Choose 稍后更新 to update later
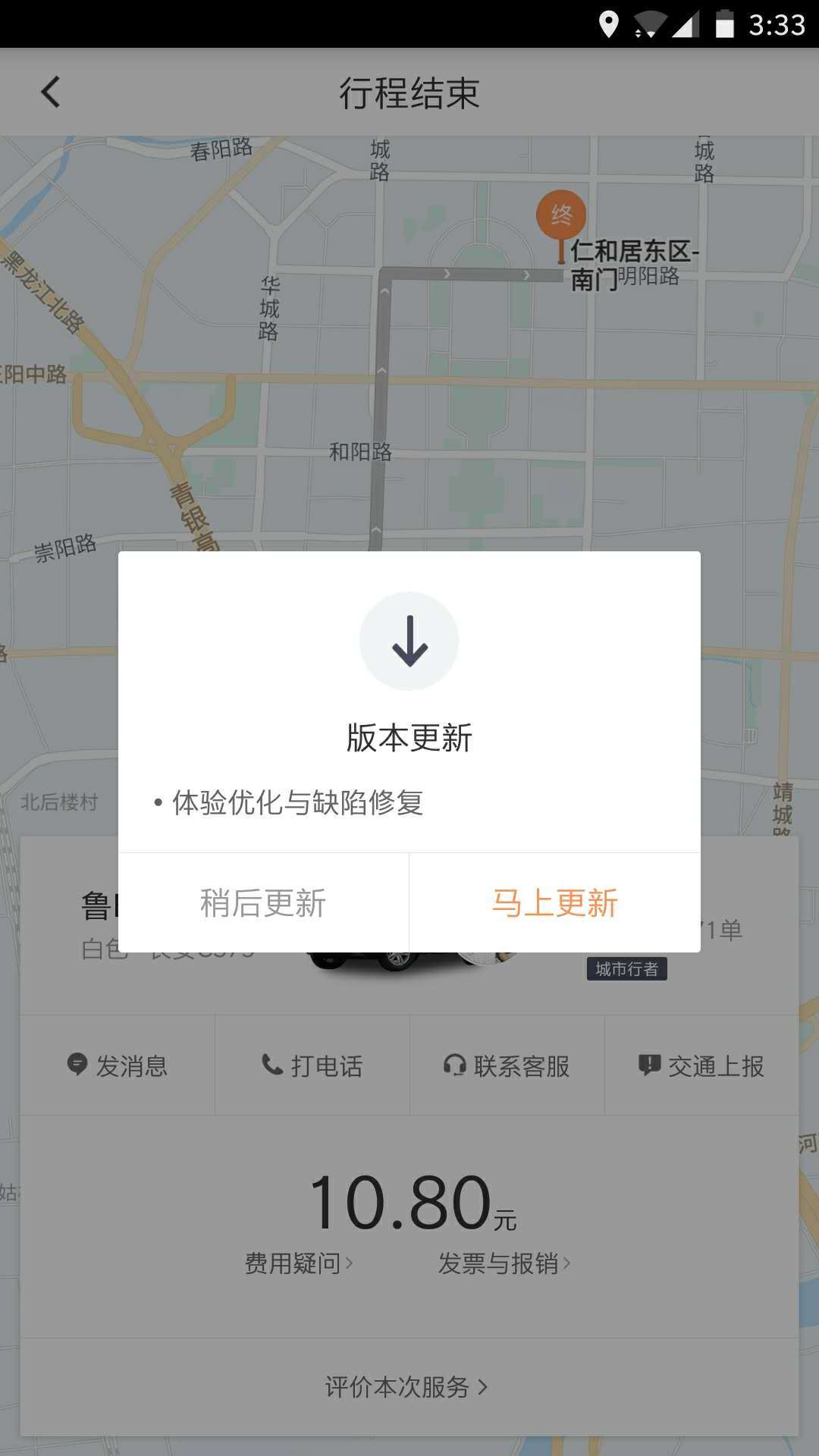The width and height of the screenshot is (819, 1456). (263, 902)
